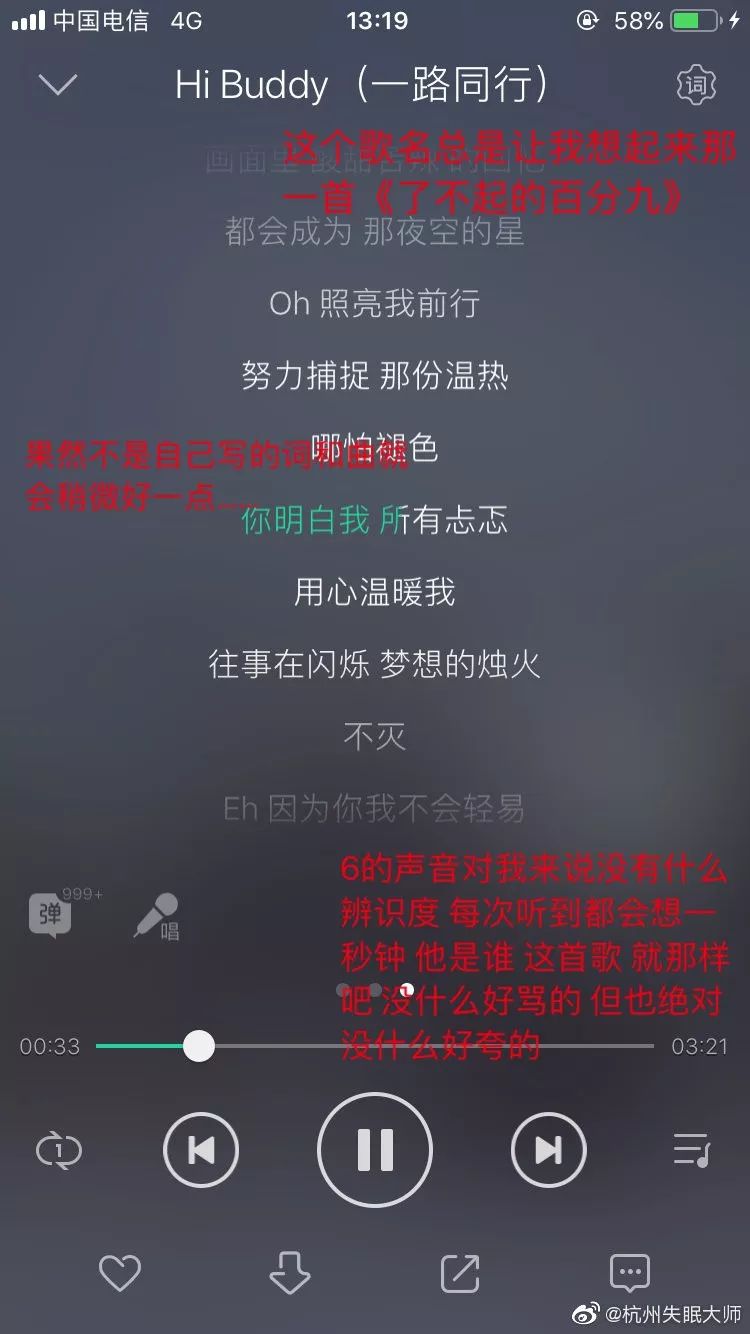Tap the playback progress slider knob

(x=199, y=1046)
